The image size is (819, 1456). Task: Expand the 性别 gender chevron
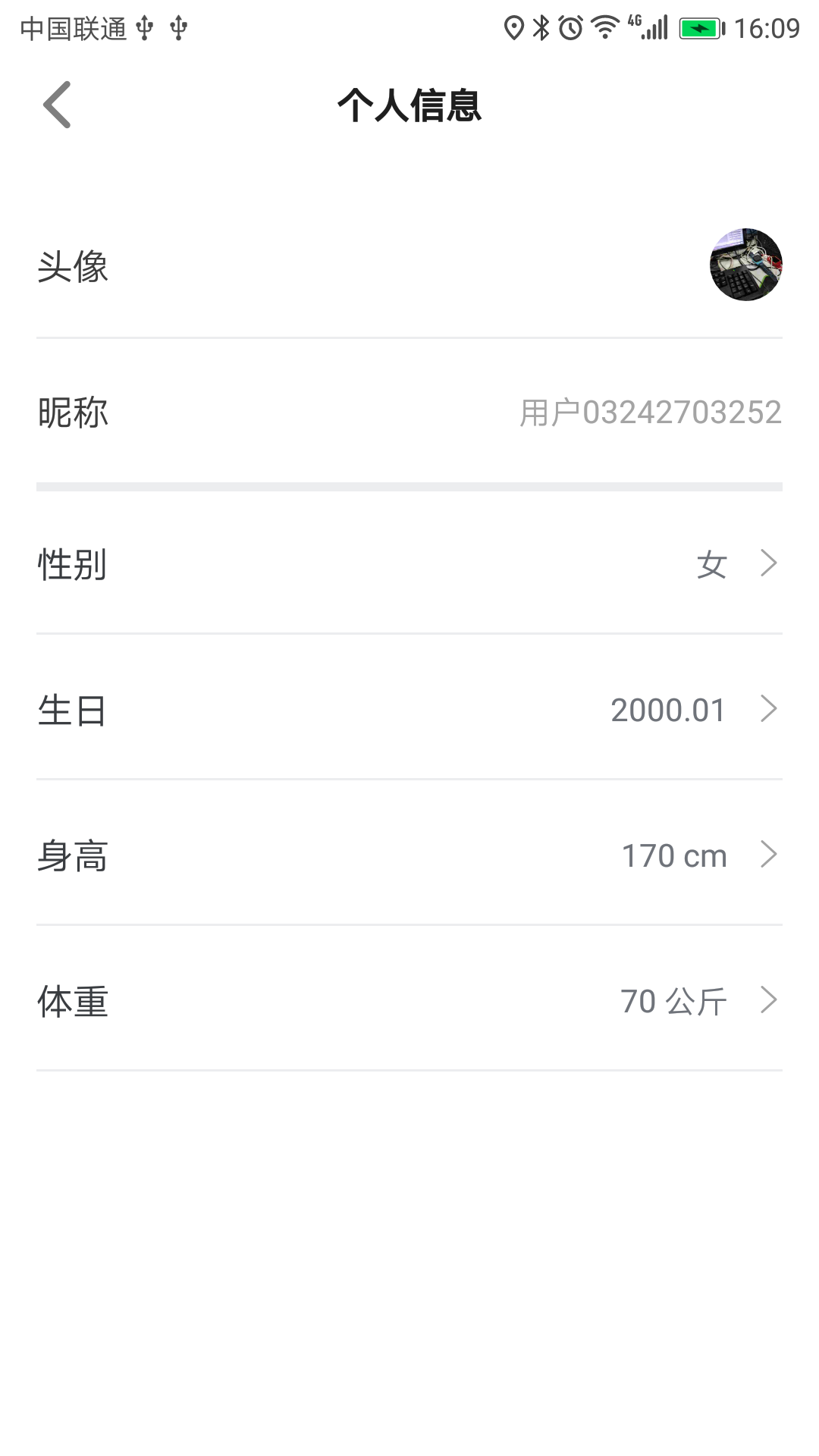[x=770, y=563]
